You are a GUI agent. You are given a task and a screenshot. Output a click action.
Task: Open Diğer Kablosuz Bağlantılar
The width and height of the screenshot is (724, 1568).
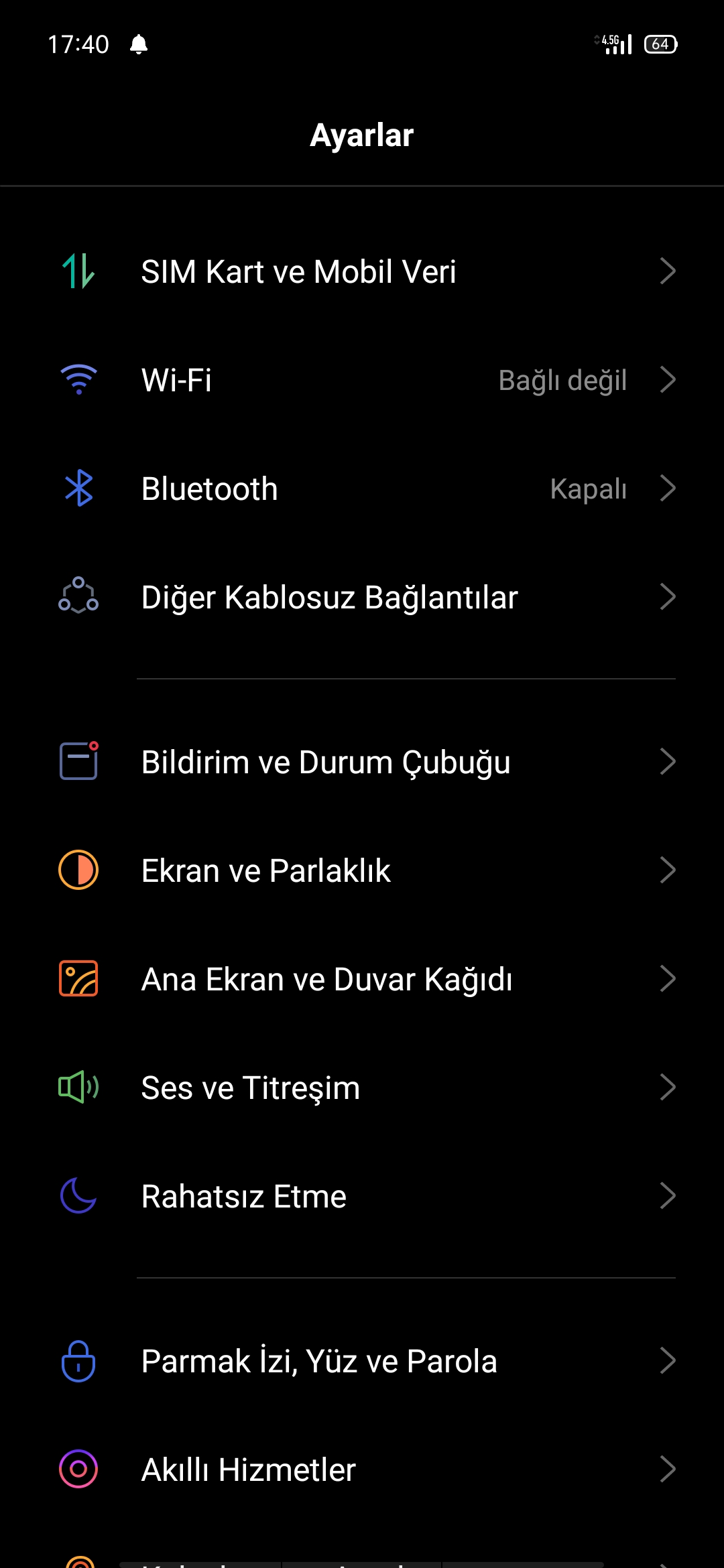click(x=362, y=597)
